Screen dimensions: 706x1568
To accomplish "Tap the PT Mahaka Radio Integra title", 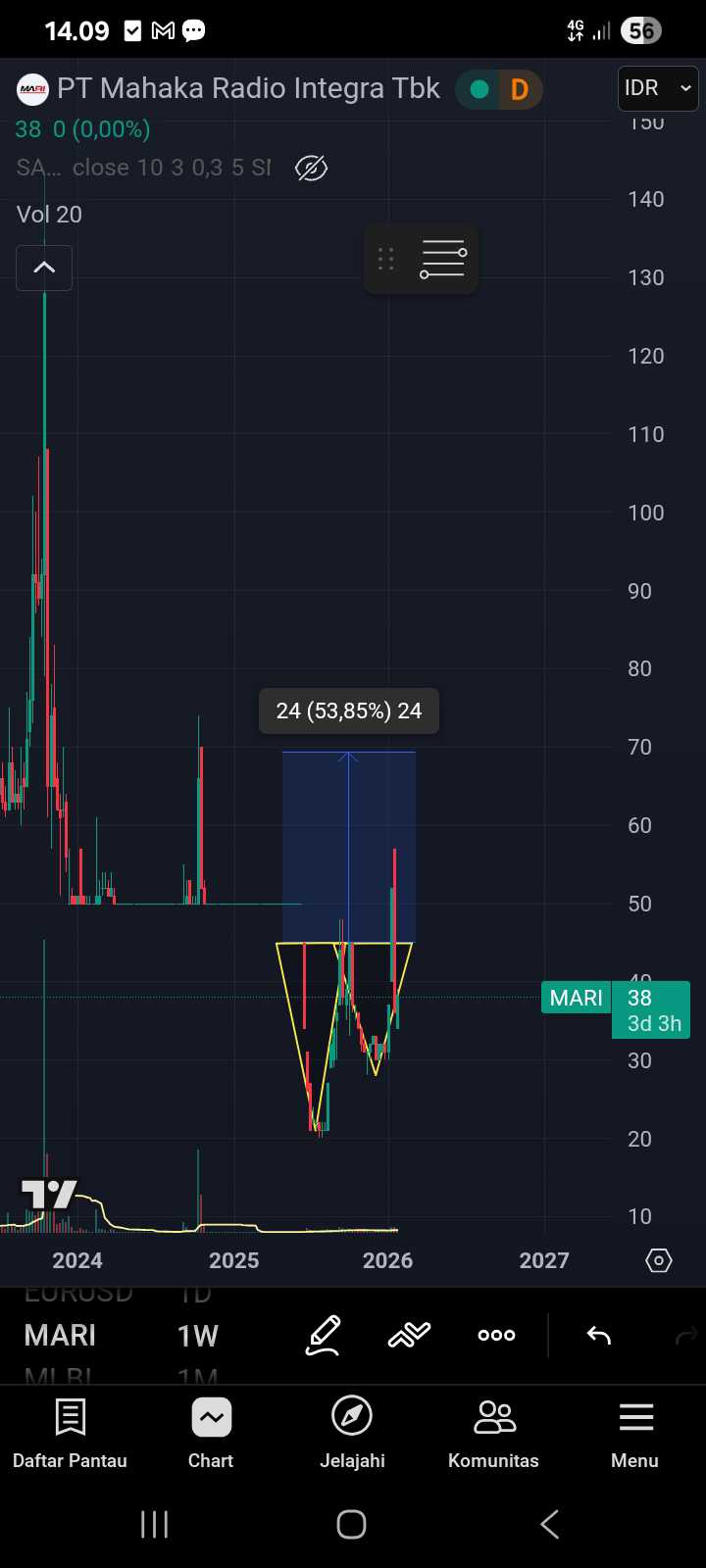I will pyautogui.click(x=248, y=89).
